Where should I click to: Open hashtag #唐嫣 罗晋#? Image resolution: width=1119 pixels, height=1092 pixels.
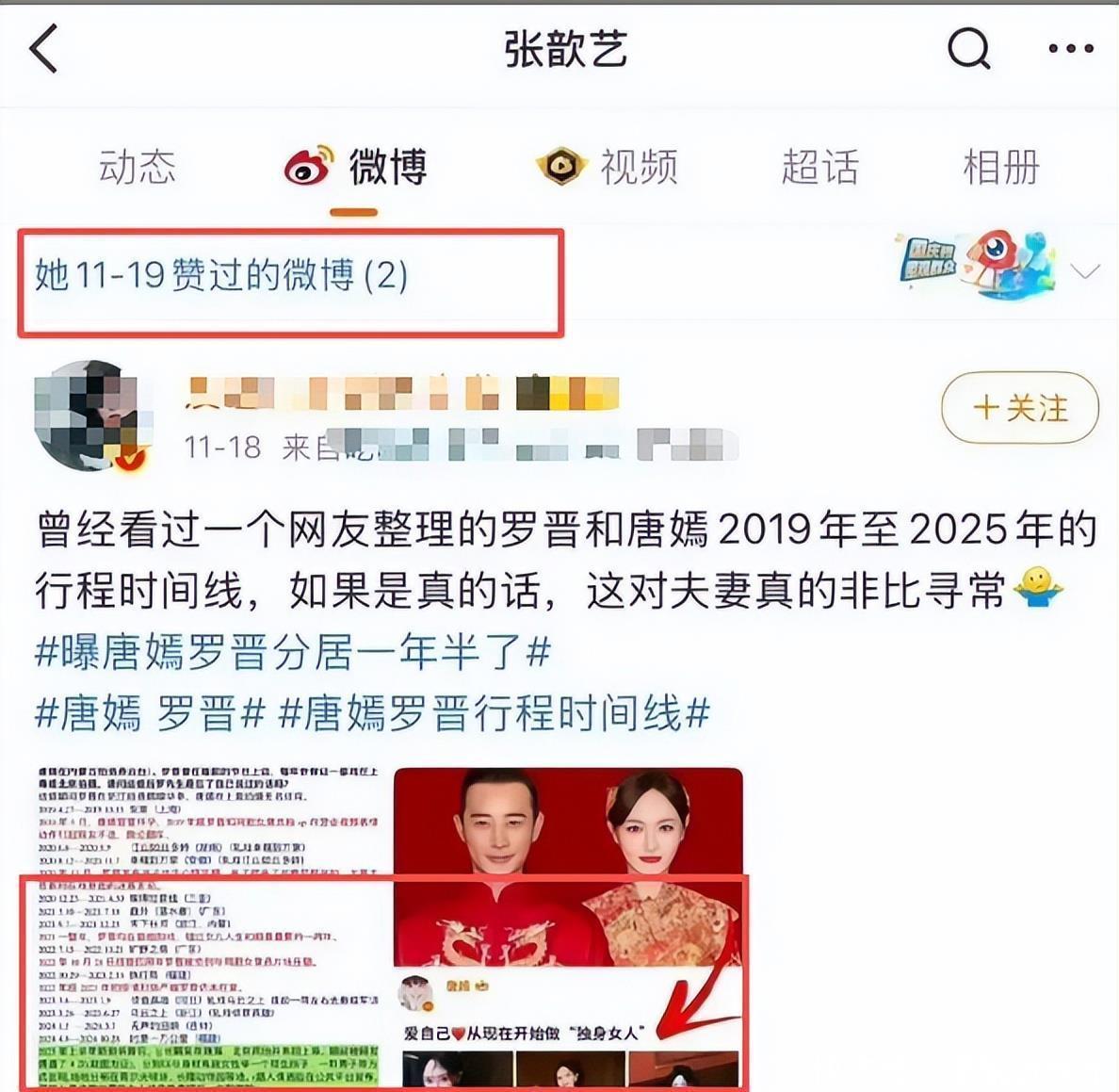click(149, 713)
